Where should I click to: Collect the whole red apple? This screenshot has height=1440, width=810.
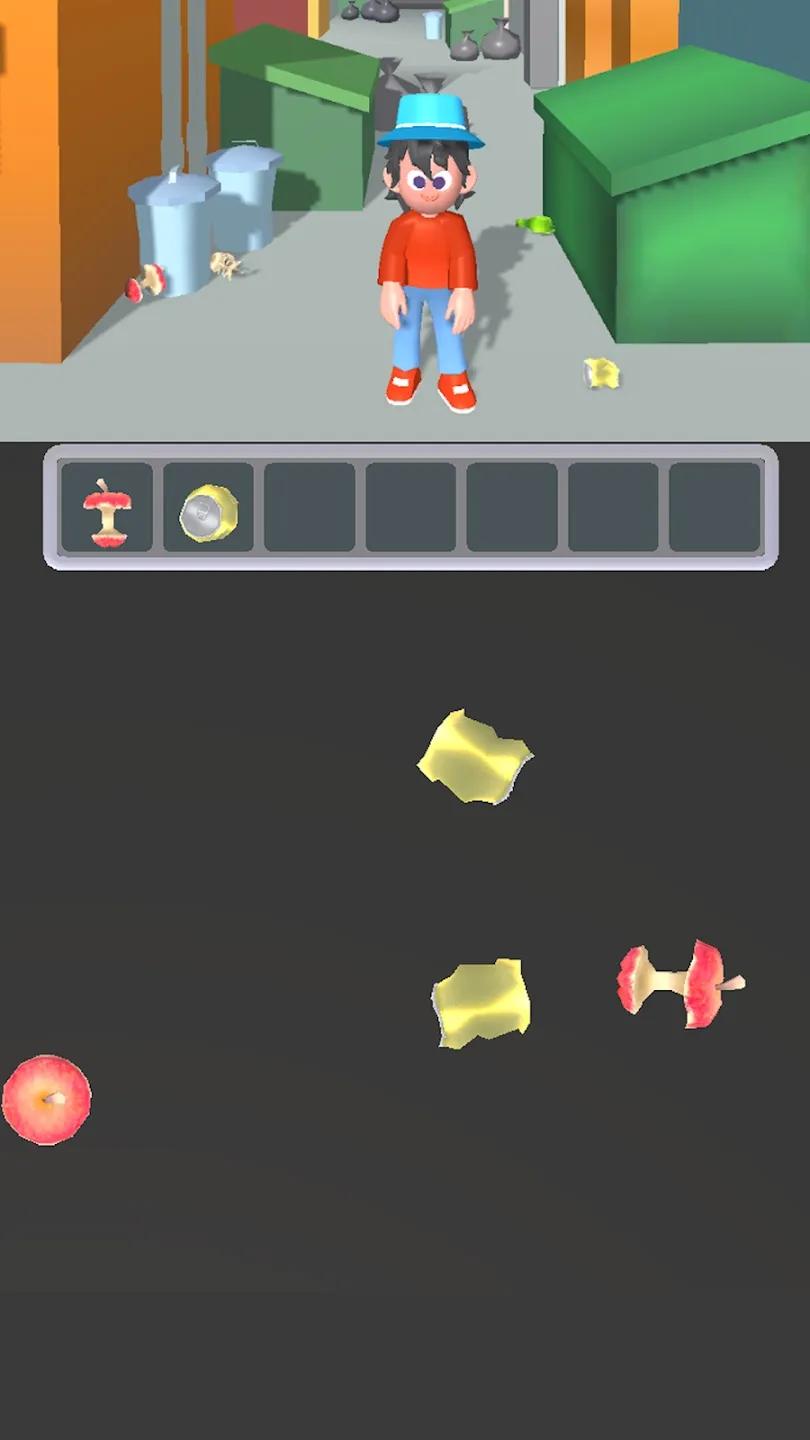click(46, 1099)
